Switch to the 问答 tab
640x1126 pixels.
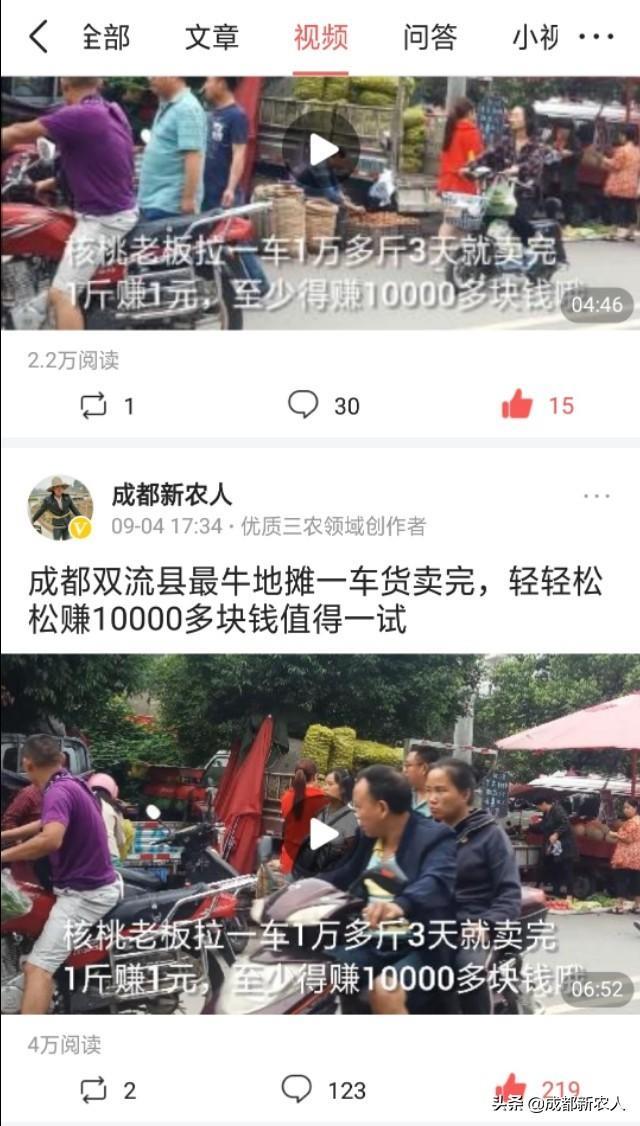[x=430, y=38]
